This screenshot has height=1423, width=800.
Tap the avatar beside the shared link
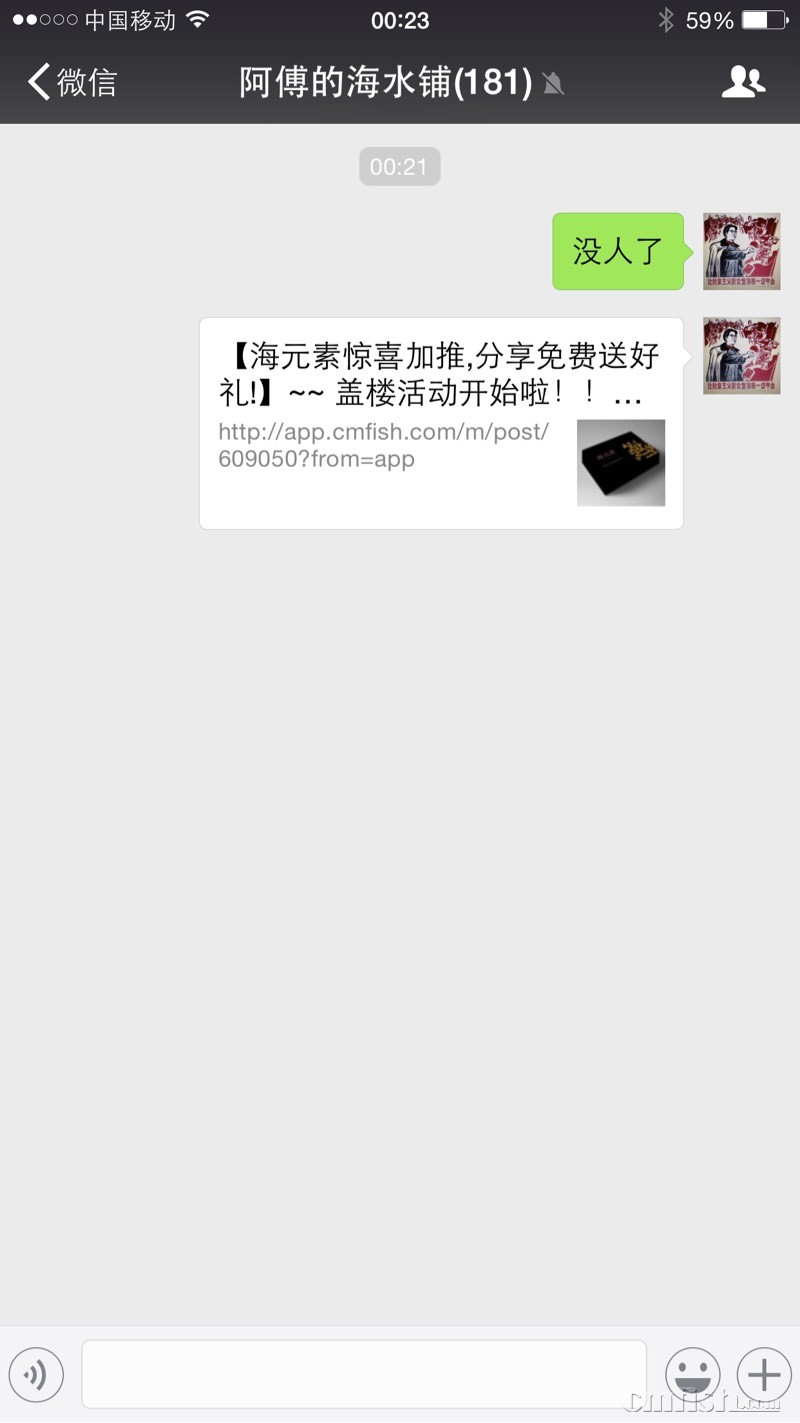[x=741, y=356]
